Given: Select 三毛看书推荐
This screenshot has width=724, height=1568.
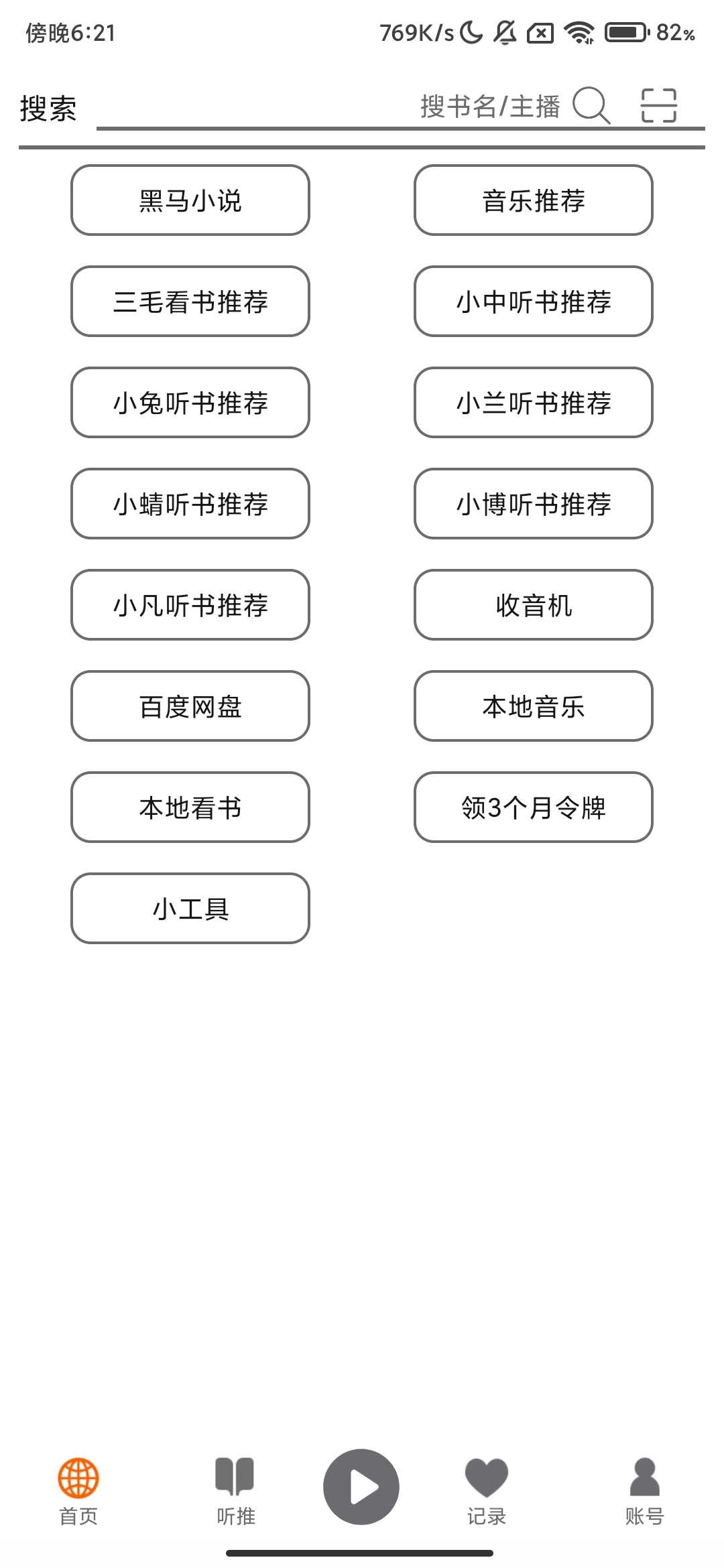Looking at the screenshot, I should coord(190,302).
